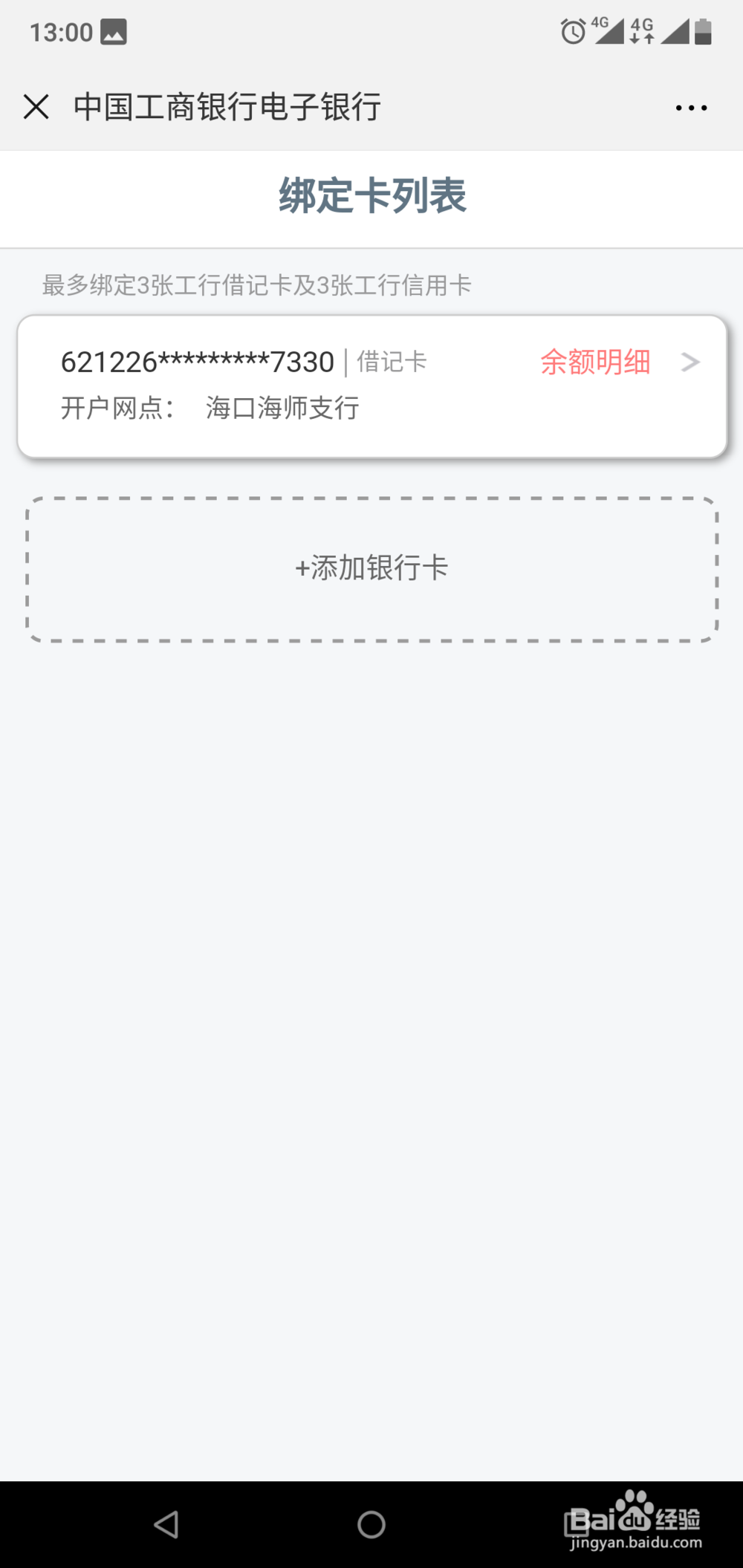Tap the 借记卡 card type label
743x1568 pixels.
coord(392,362)
